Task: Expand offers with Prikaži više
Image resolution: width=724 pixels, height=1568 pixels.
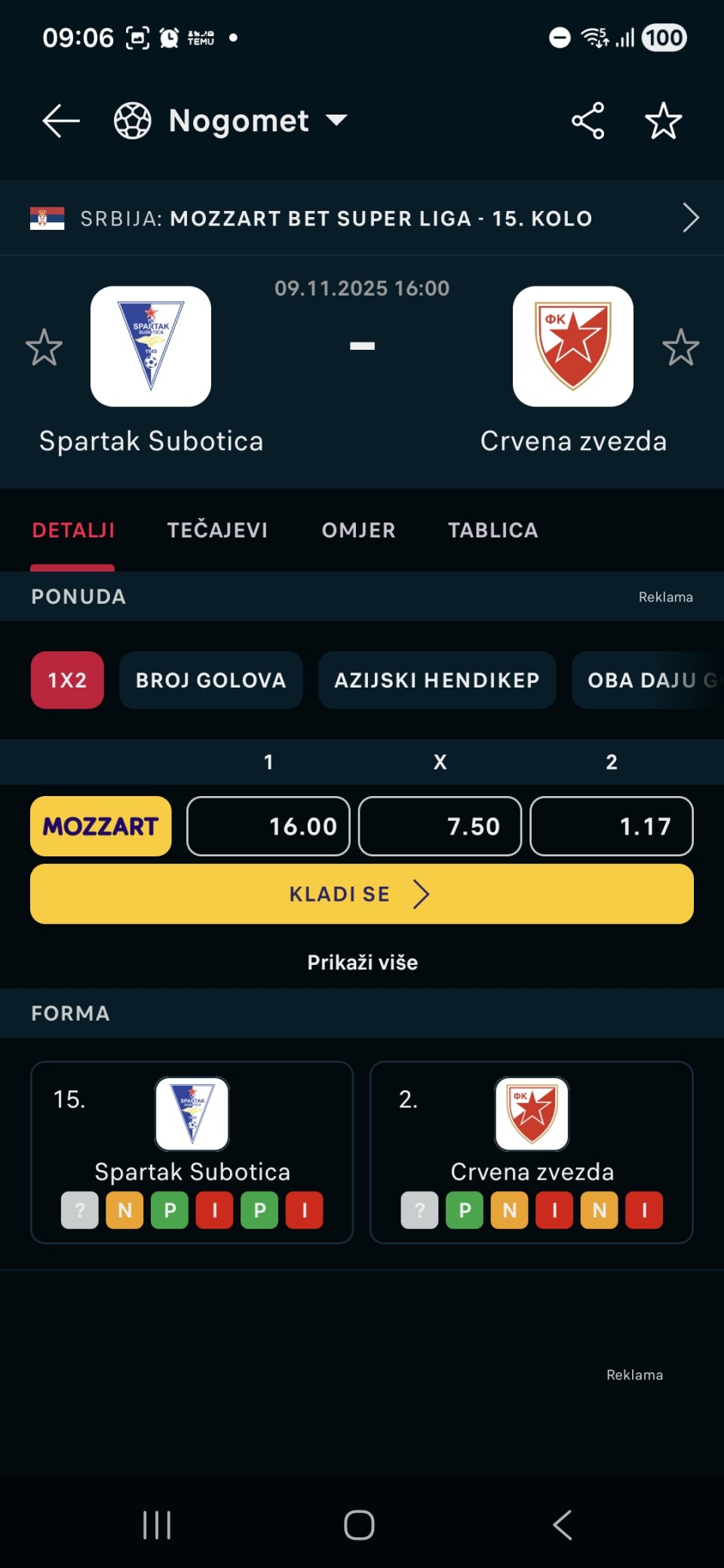Action: [362, 963]
